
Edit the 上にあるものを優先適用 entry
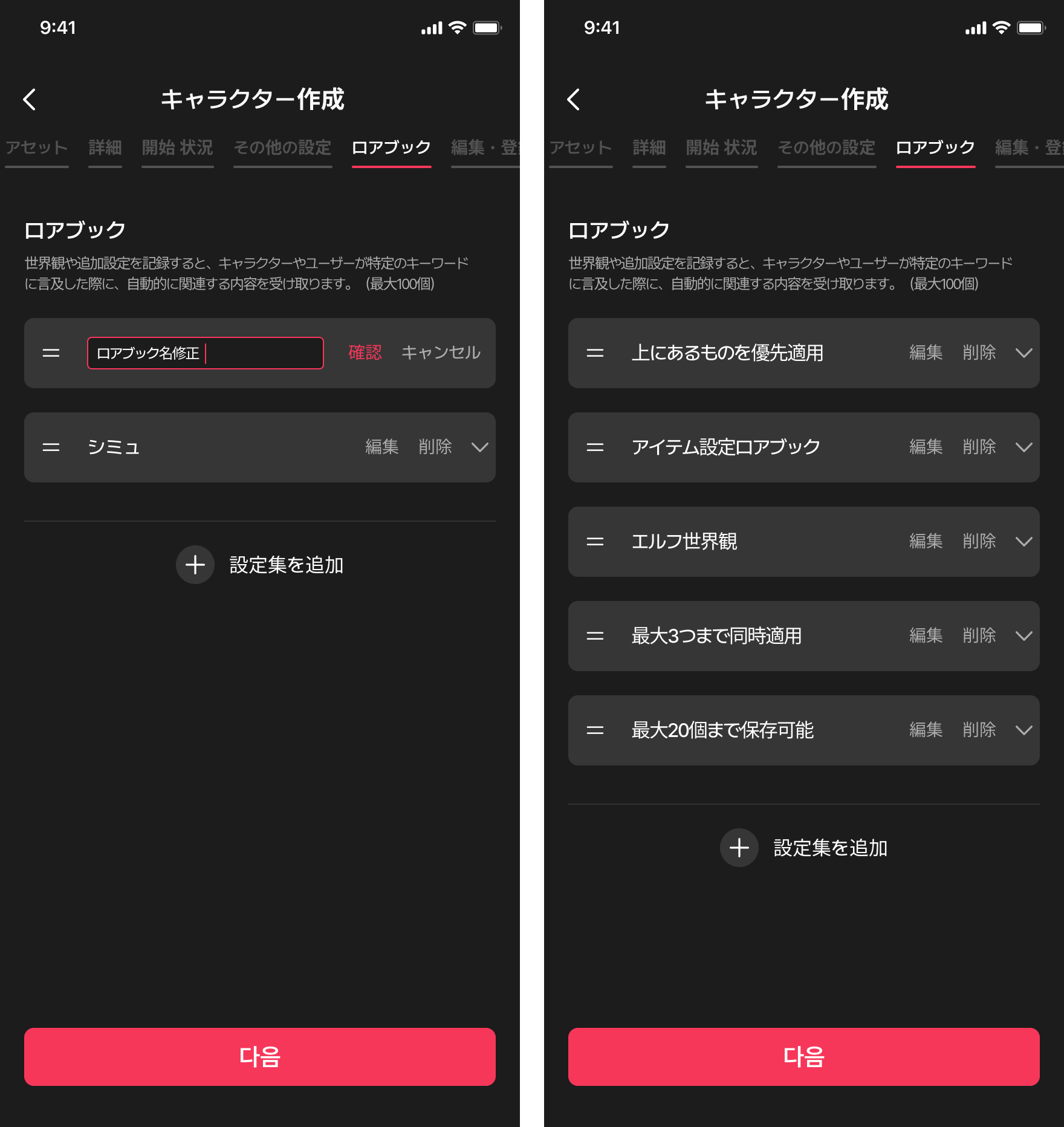pos(926,352)
